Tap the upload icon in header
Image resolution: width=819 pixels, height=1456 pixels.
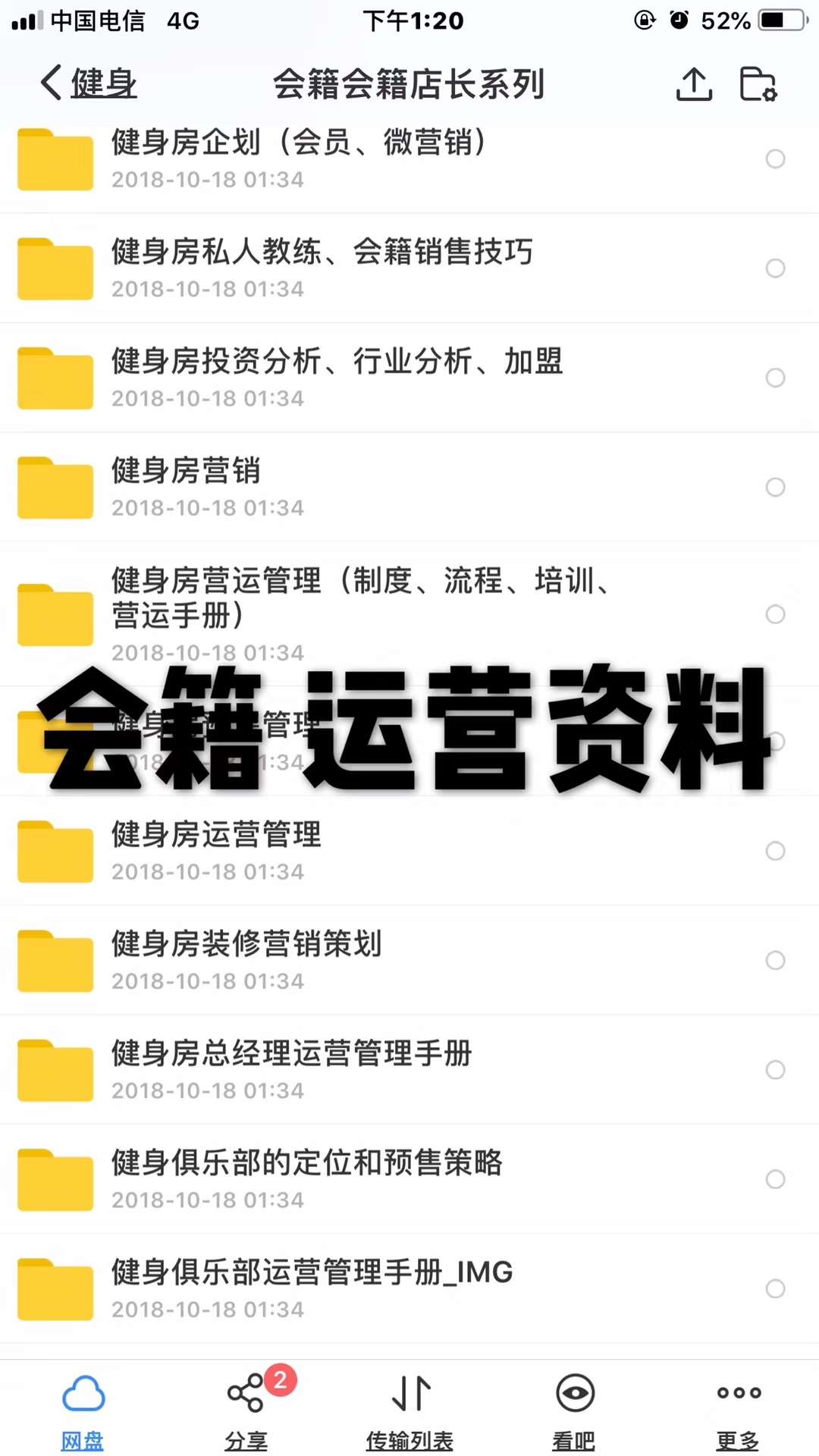[x=693, y=83]
